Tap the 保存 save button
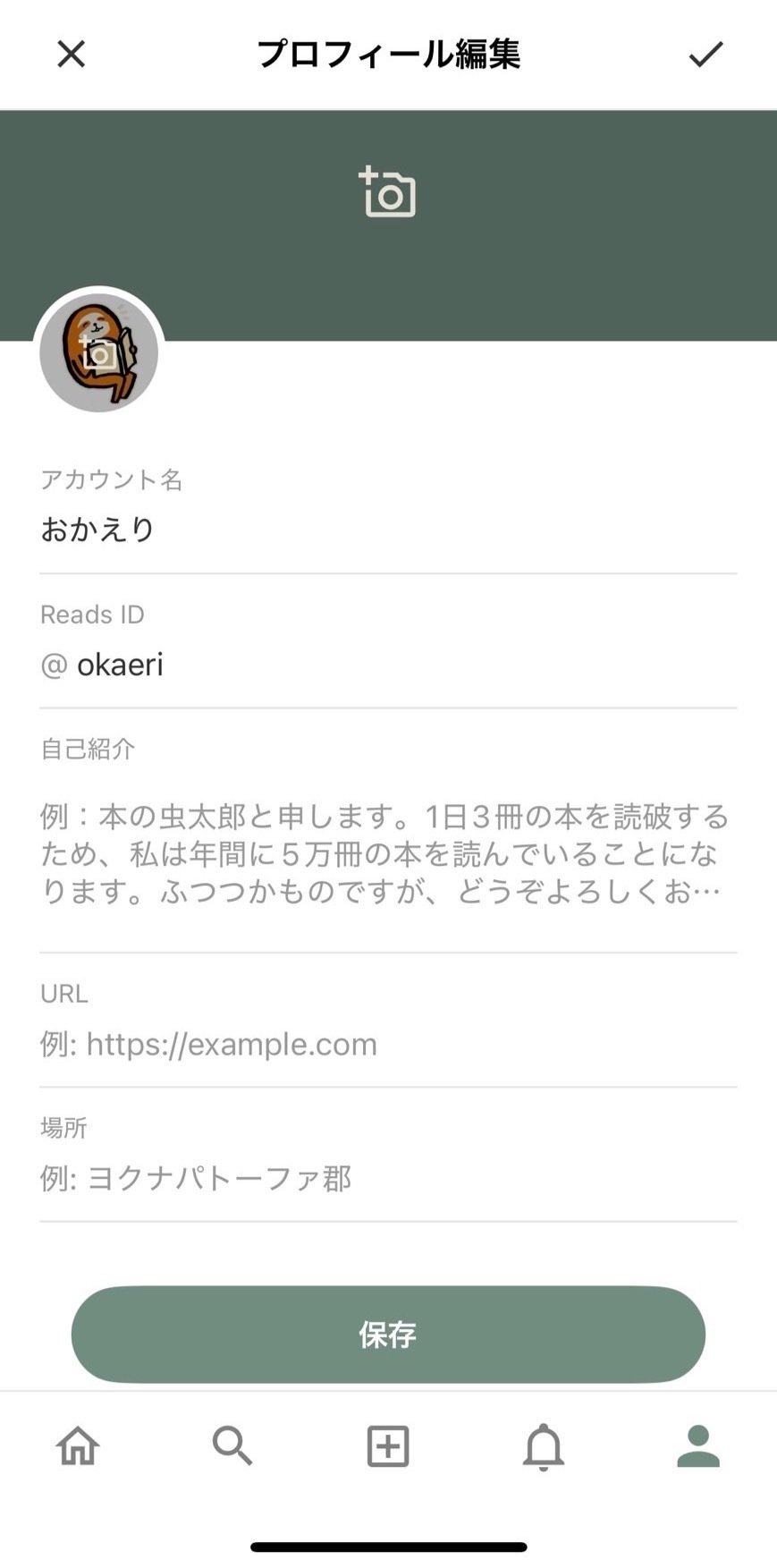Screen dimensions: 777x1568 point(388,1335)
